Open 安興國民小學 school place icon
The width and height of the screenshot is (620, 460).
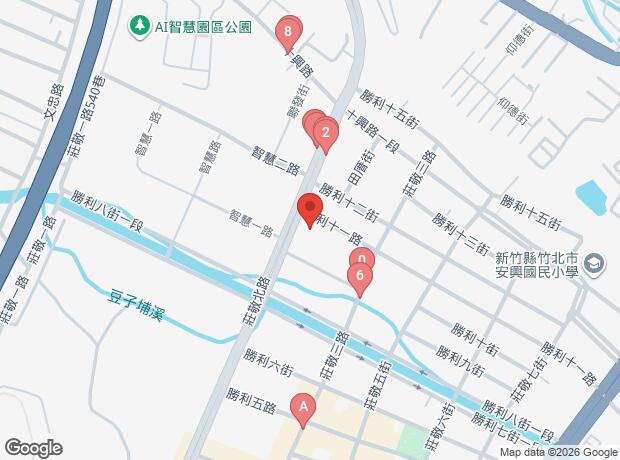[596, 264]
